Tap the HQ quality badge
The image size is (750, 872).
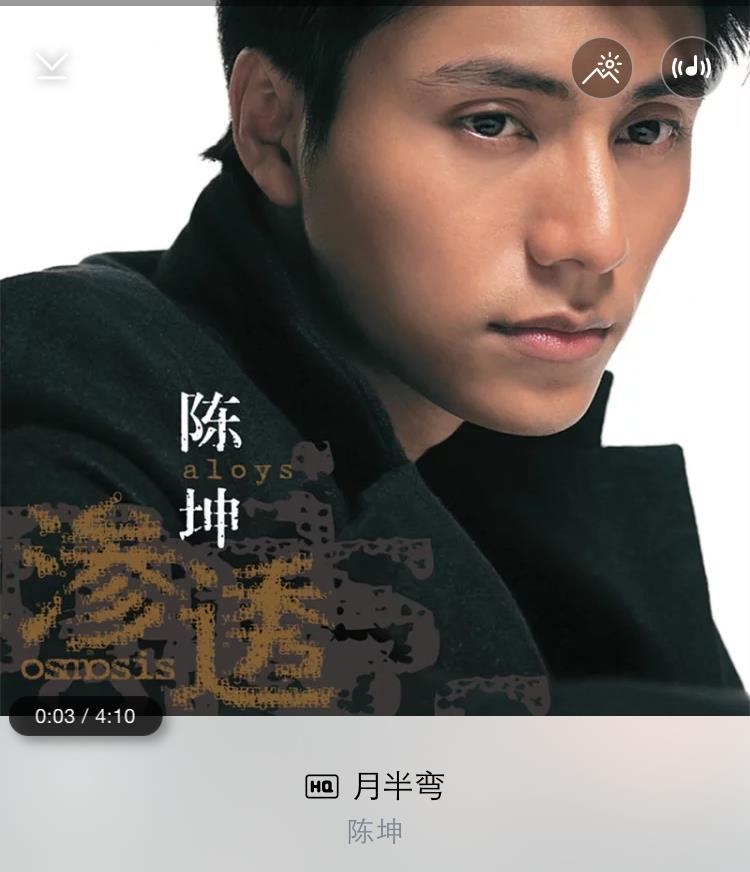coord(322,787)
